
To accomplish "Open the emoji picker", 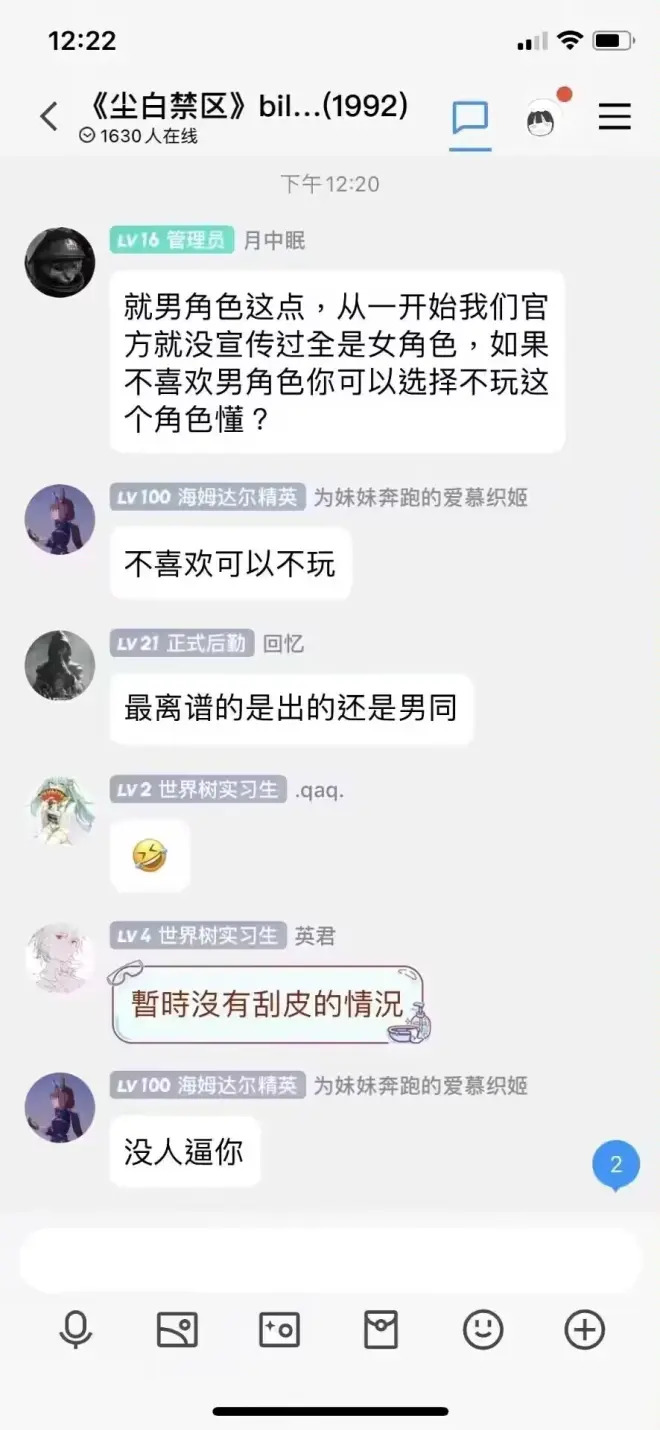I will (x=483, y=1330).
